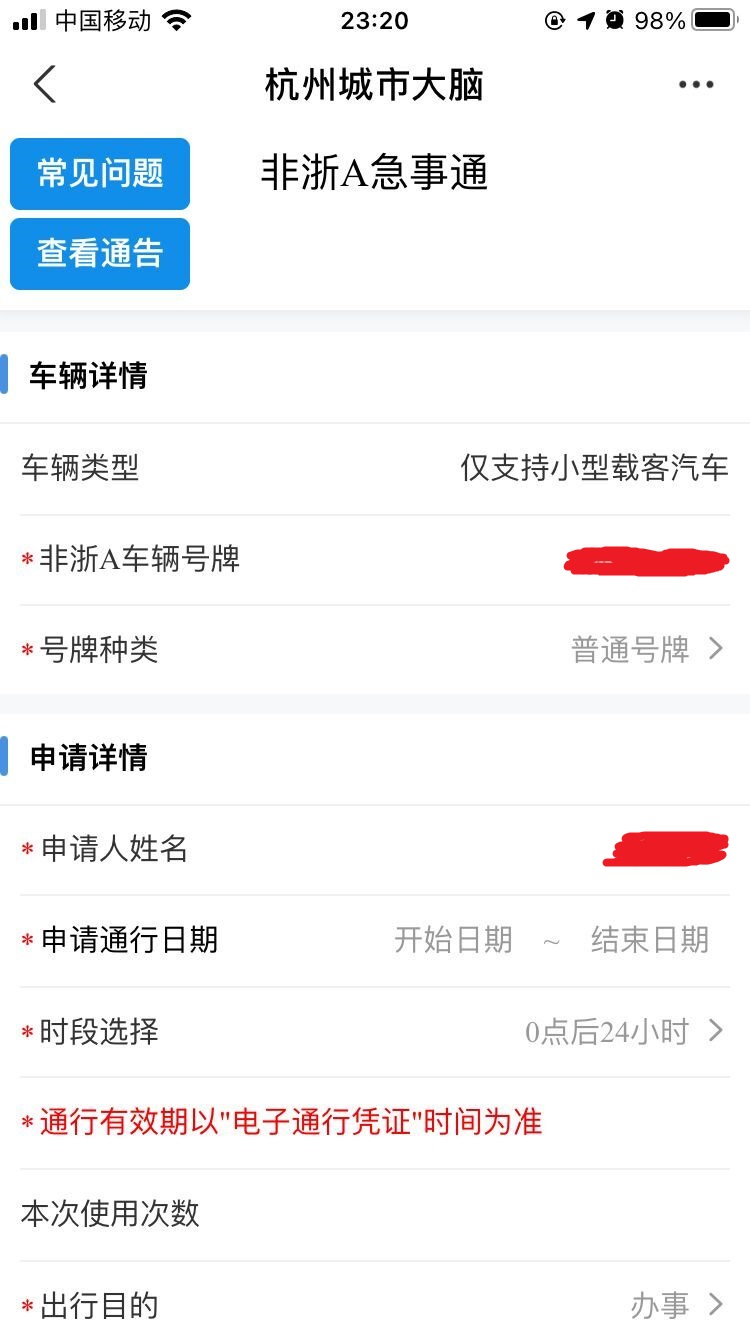Tap the 常见问题 FAQ button

pos(99,173)
